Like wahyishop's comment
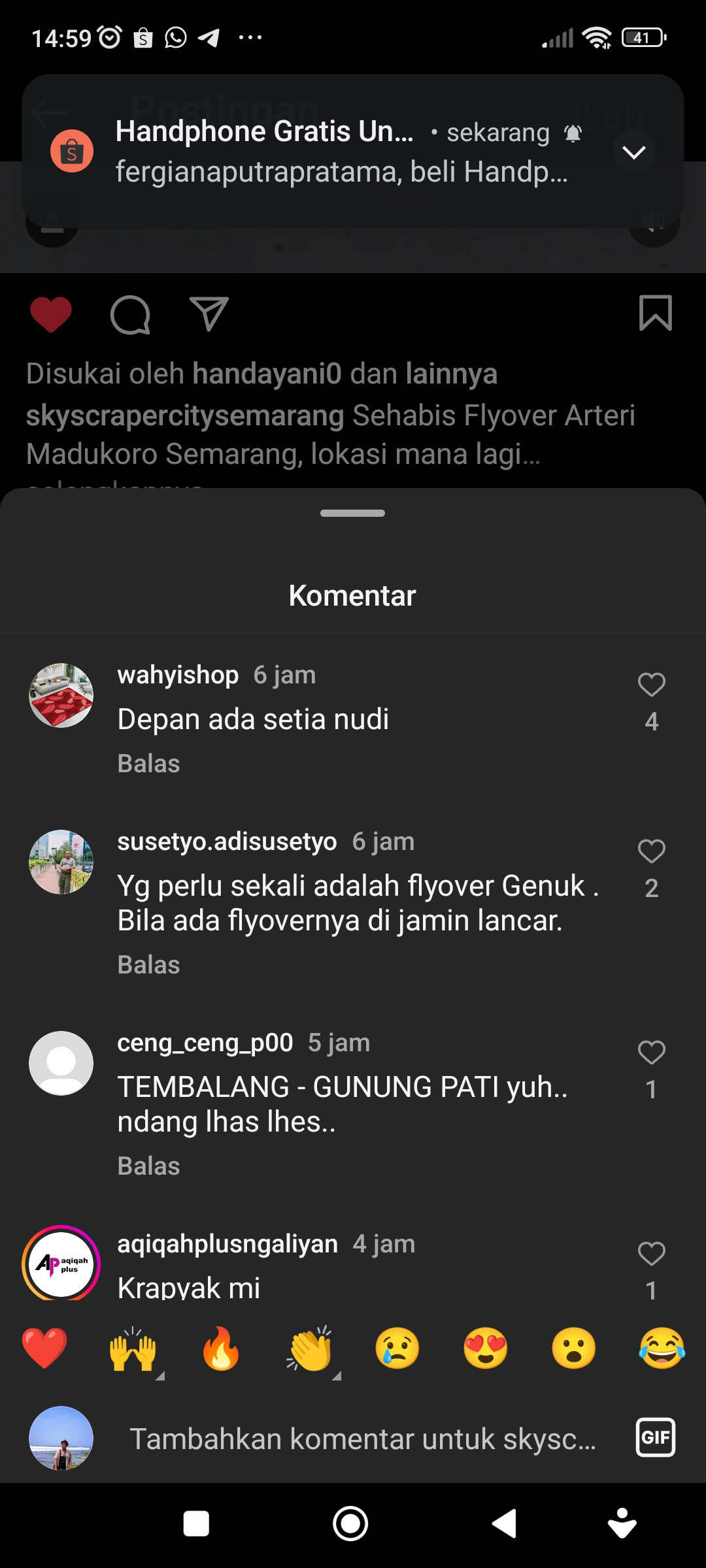 tap(651, 685)
